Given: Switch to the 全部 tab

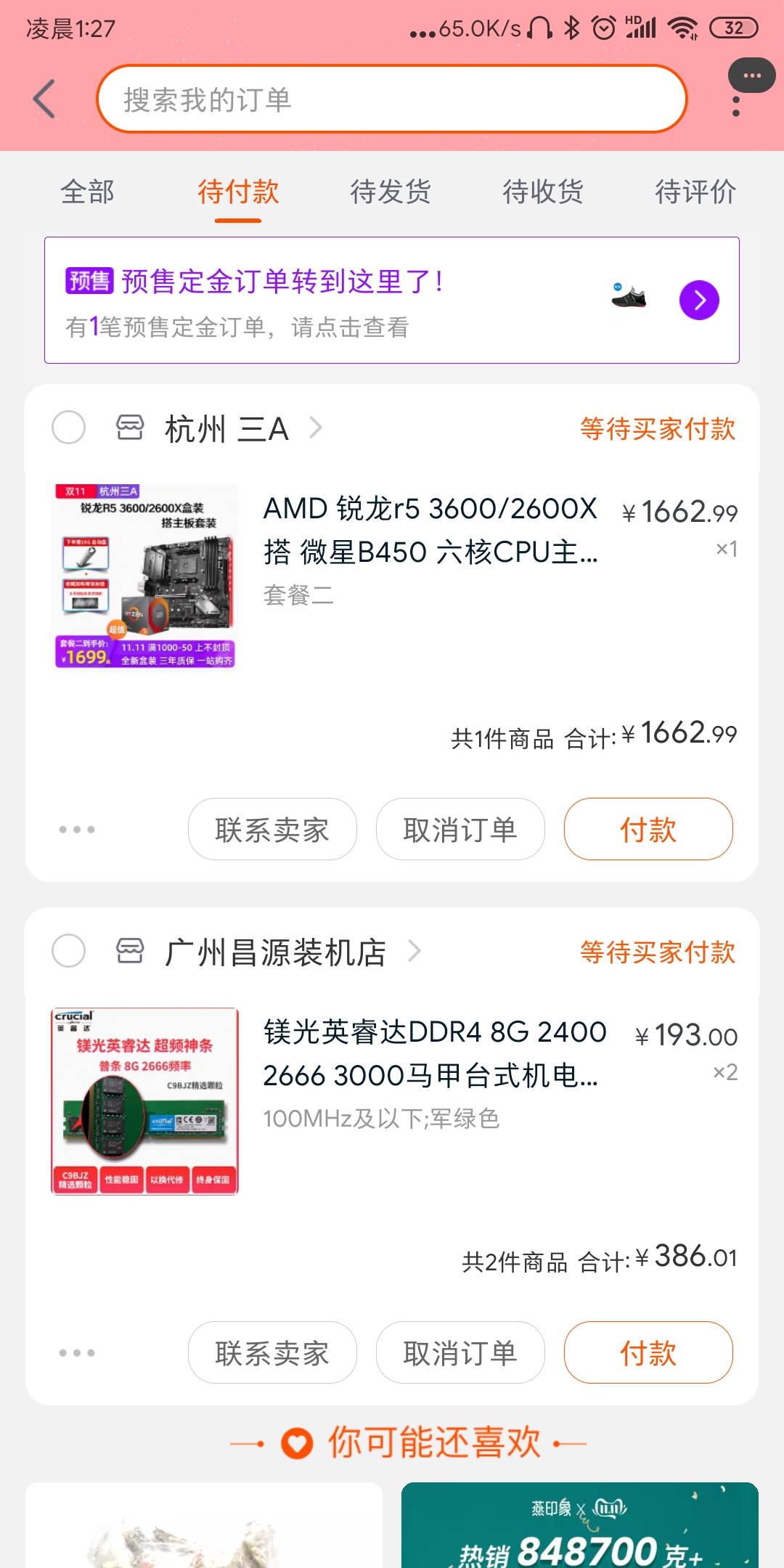Looking at the screenshot, I should tap(87, 192).
